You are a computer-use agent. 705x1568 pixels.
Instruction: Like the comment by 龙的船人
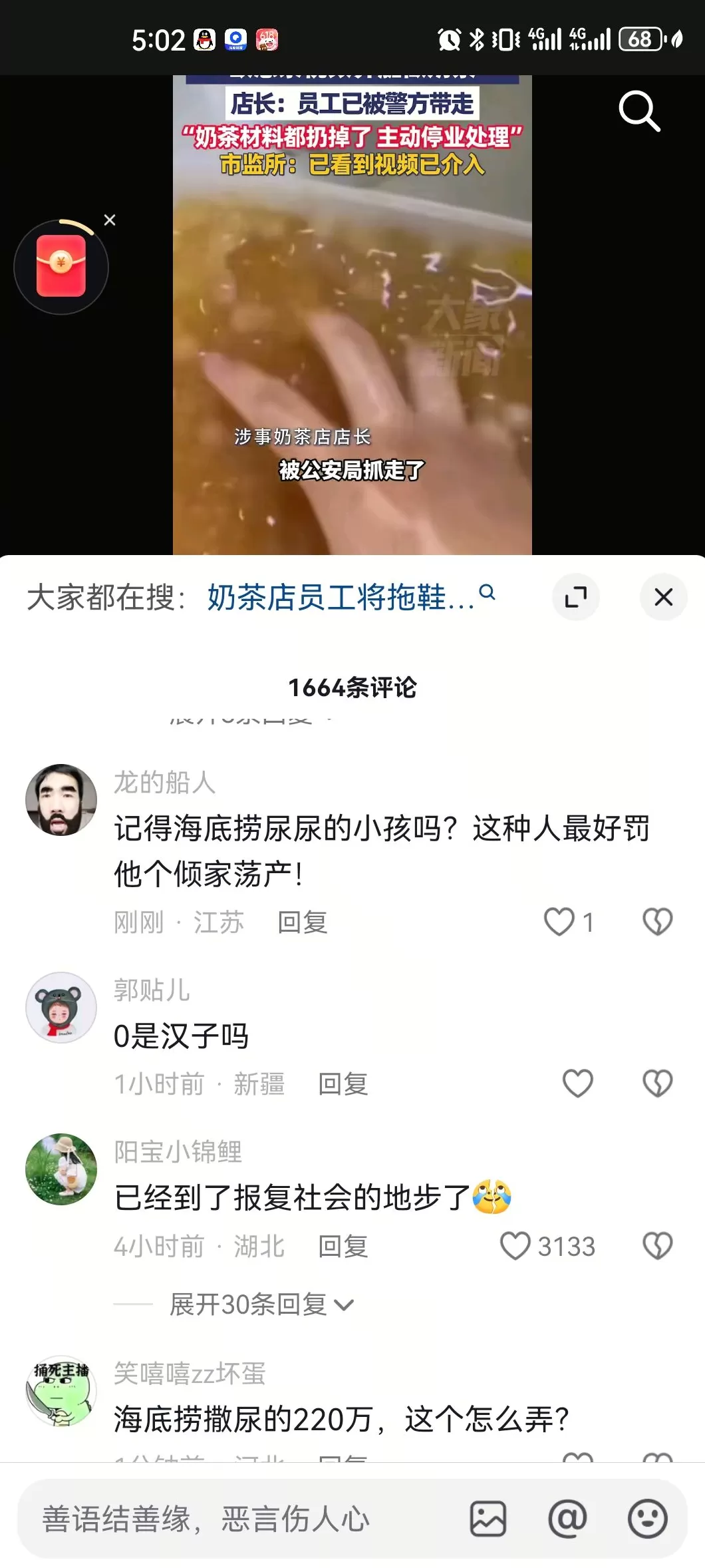click(x=559, y=922)
